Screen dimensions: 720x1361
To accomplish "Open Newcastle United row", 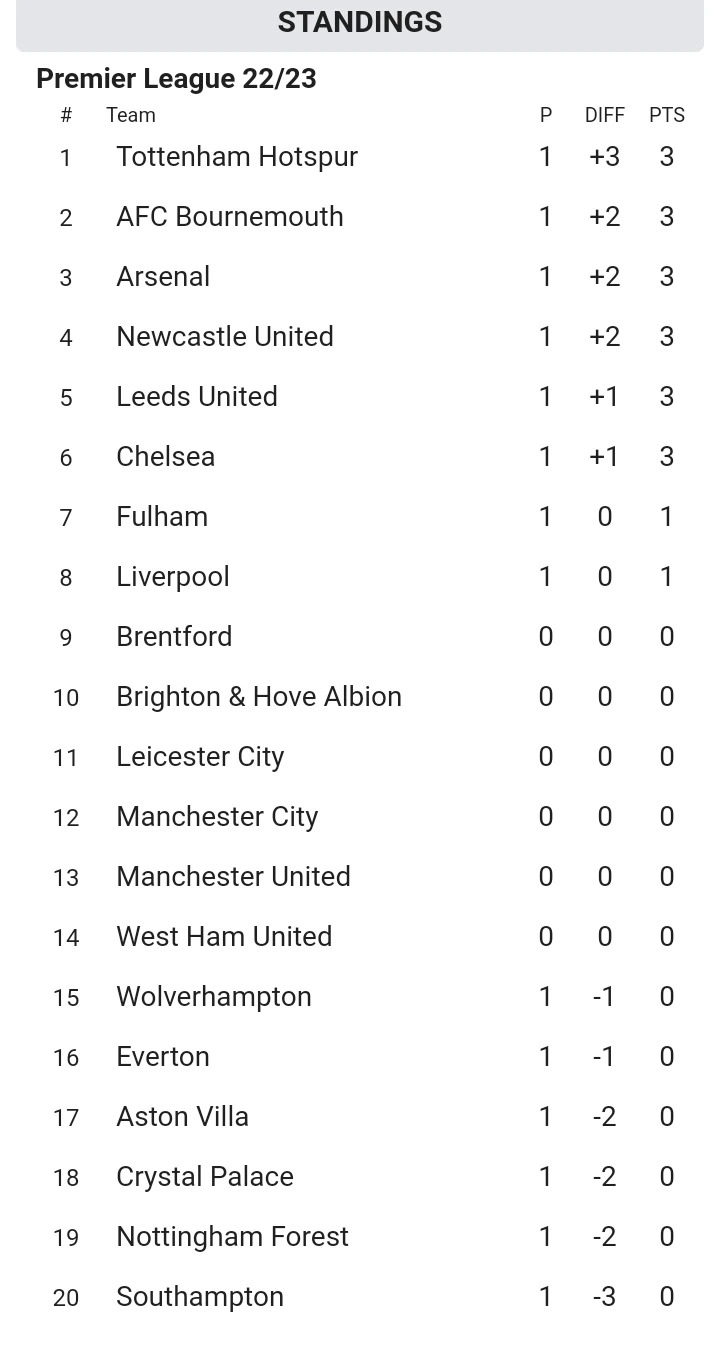I will pos(360,337).
